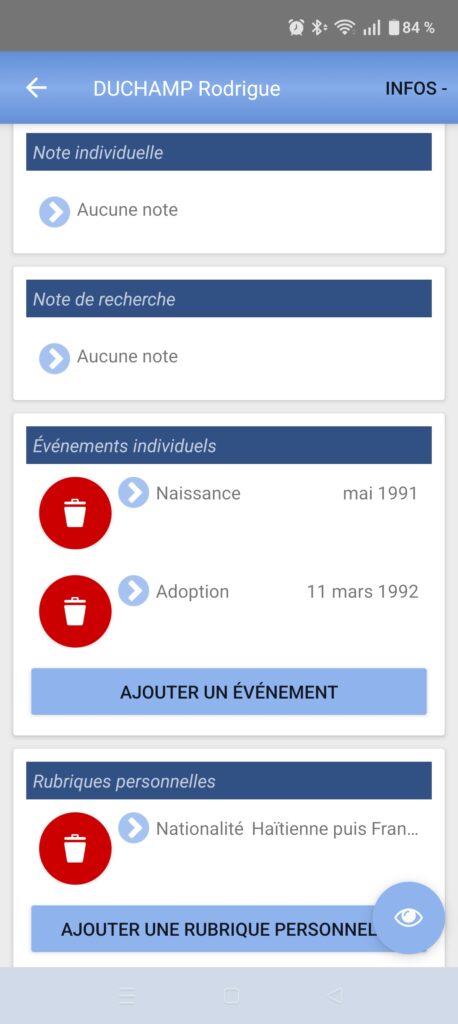The image size is (458, 1024).
Task: Open the research note "Aucune note"
Action: pyautogui.click(x=108, y=357)
